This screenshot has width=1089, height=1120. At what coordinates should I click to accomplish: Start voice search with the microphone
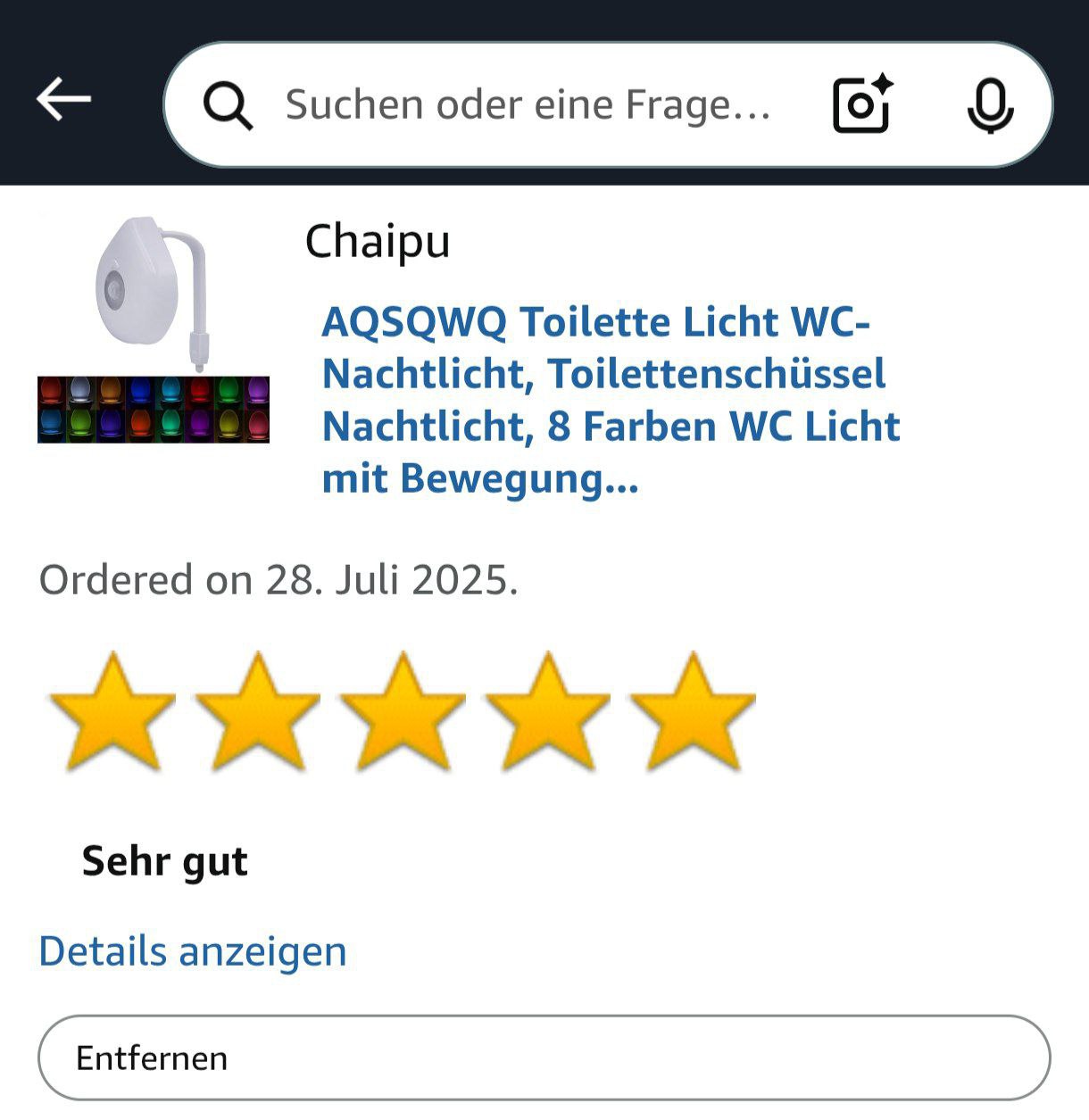coord(990,104)
